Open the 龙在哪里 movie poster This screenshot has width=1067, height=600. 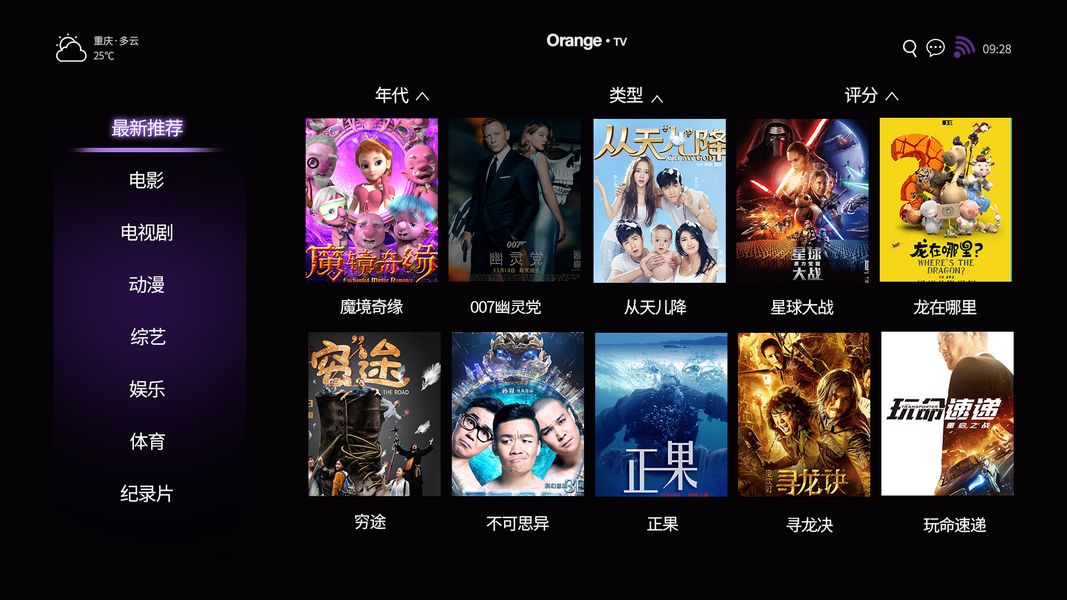coord(945,200)
